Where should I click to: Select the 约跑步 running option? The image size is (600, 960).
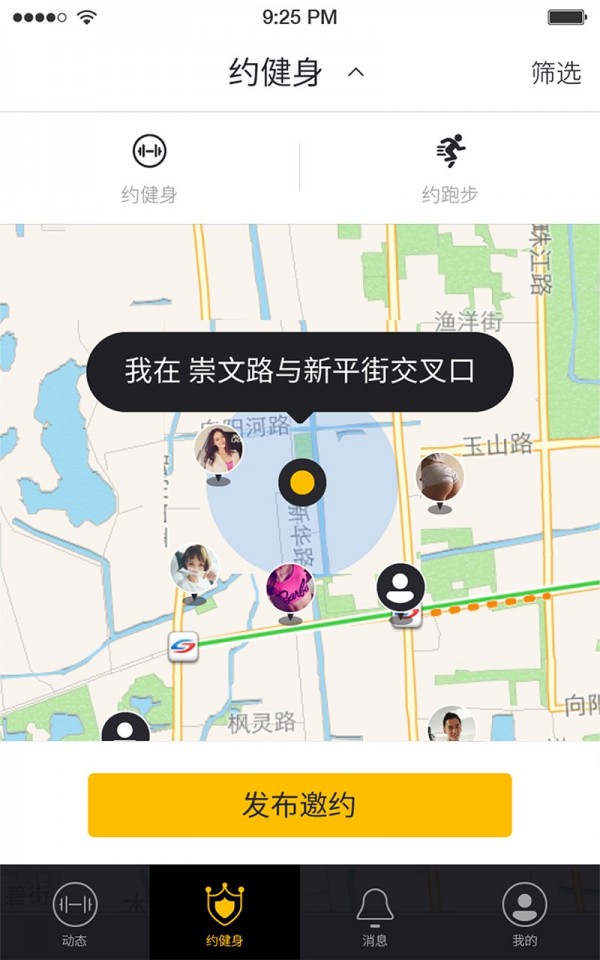point(449,167)
